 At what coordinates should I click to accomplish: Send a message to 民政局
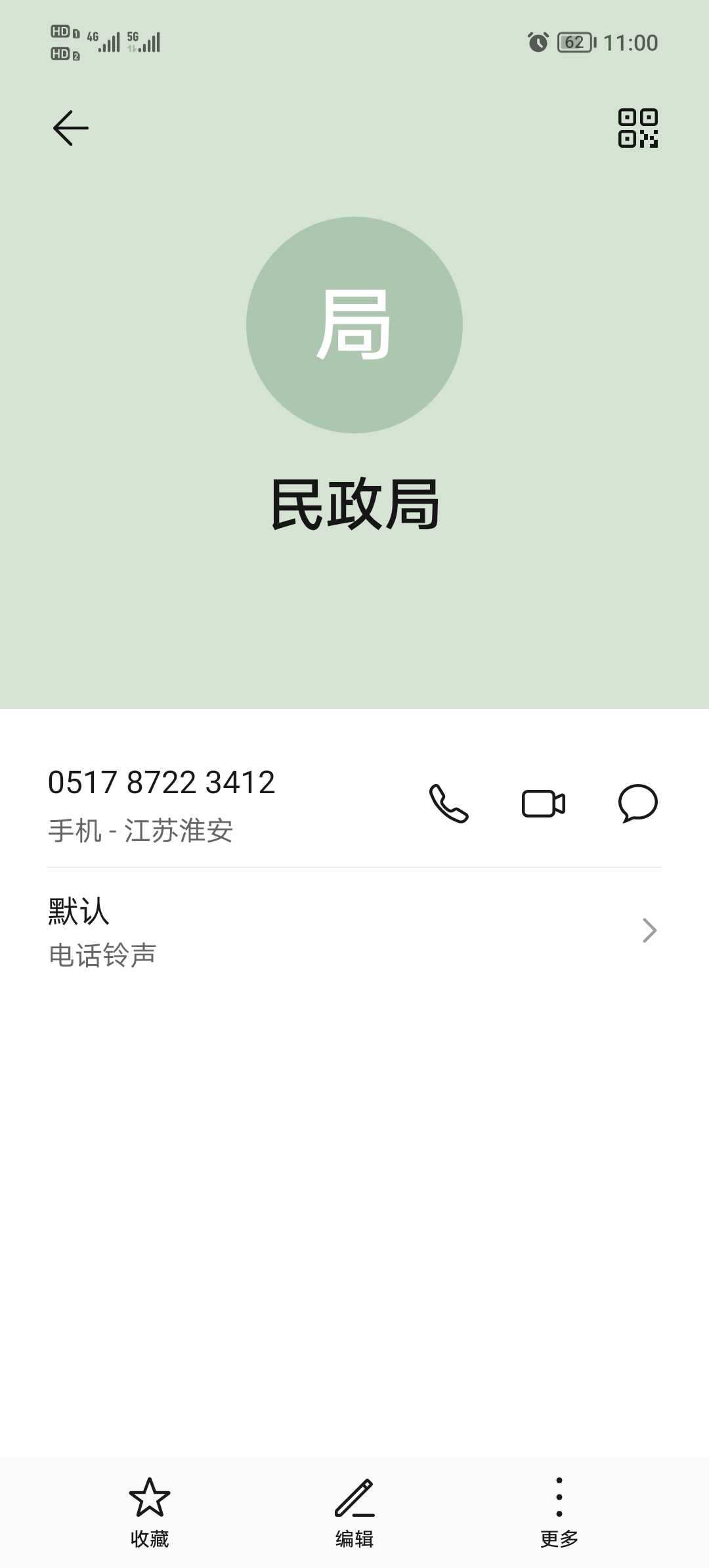(638, 803)
